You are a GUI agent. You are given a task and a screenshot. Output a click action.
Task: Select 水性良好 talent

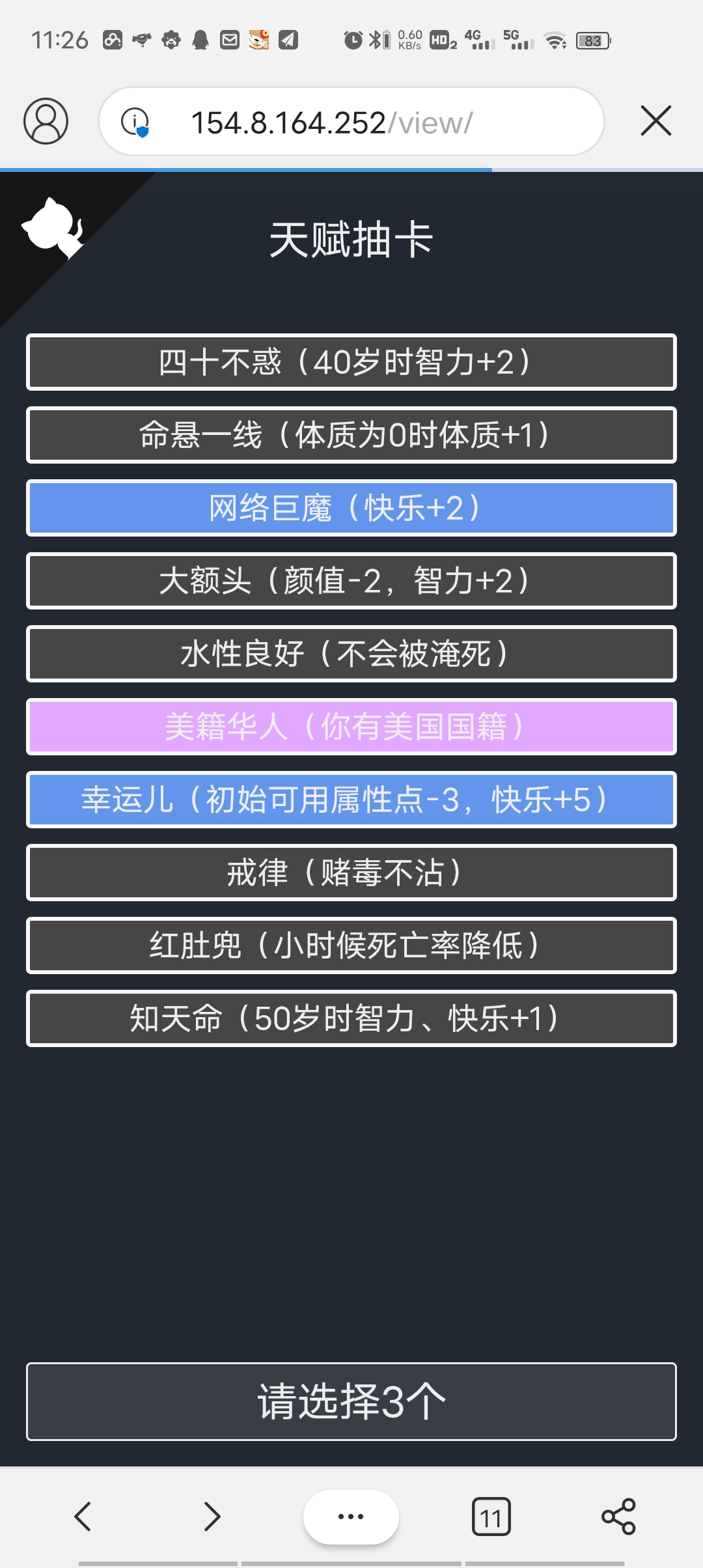tap(351, 654)
